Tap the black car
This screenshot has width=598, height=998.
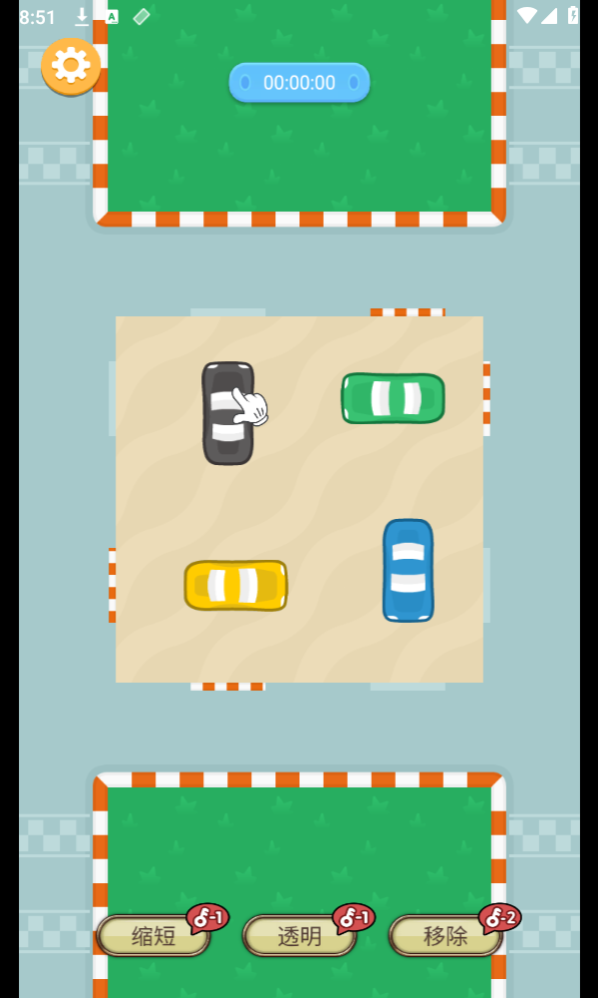point(228,413)
